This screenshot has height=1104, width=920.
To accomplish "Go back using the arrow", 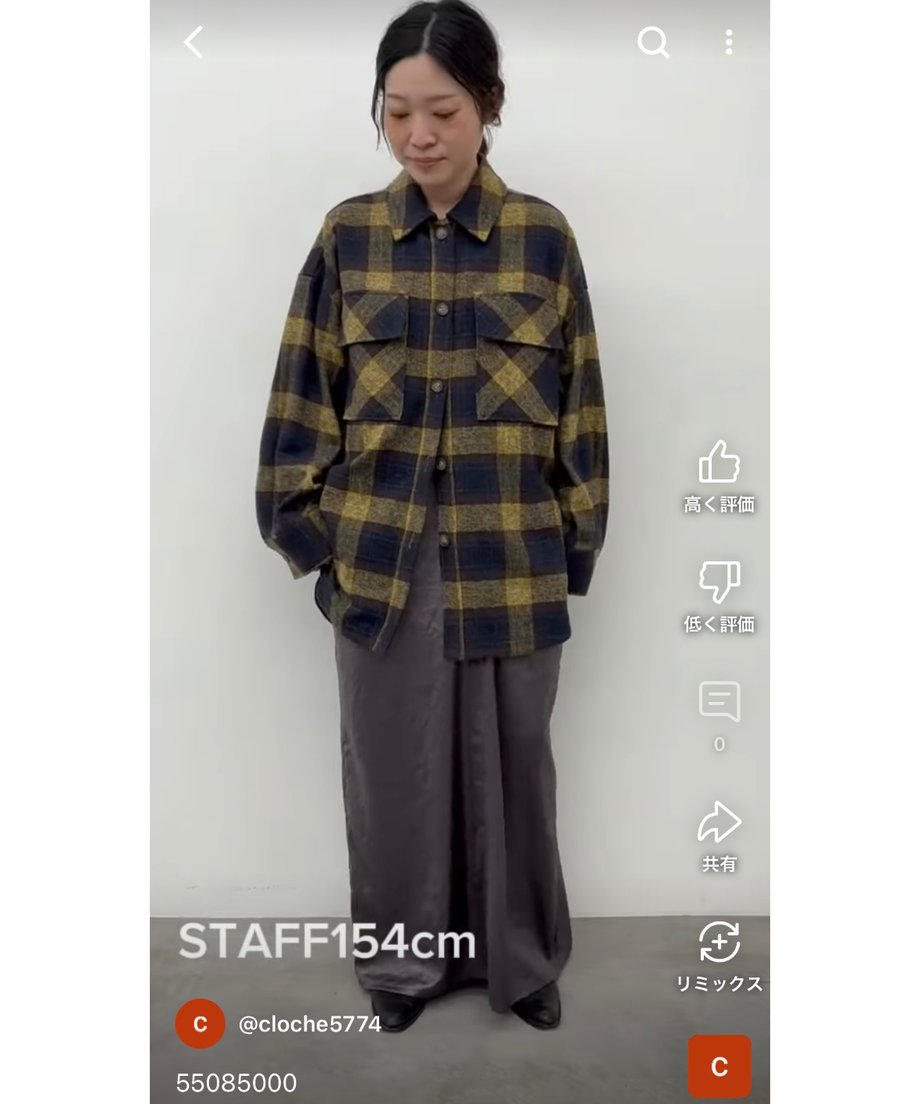I will coord(194,42).
